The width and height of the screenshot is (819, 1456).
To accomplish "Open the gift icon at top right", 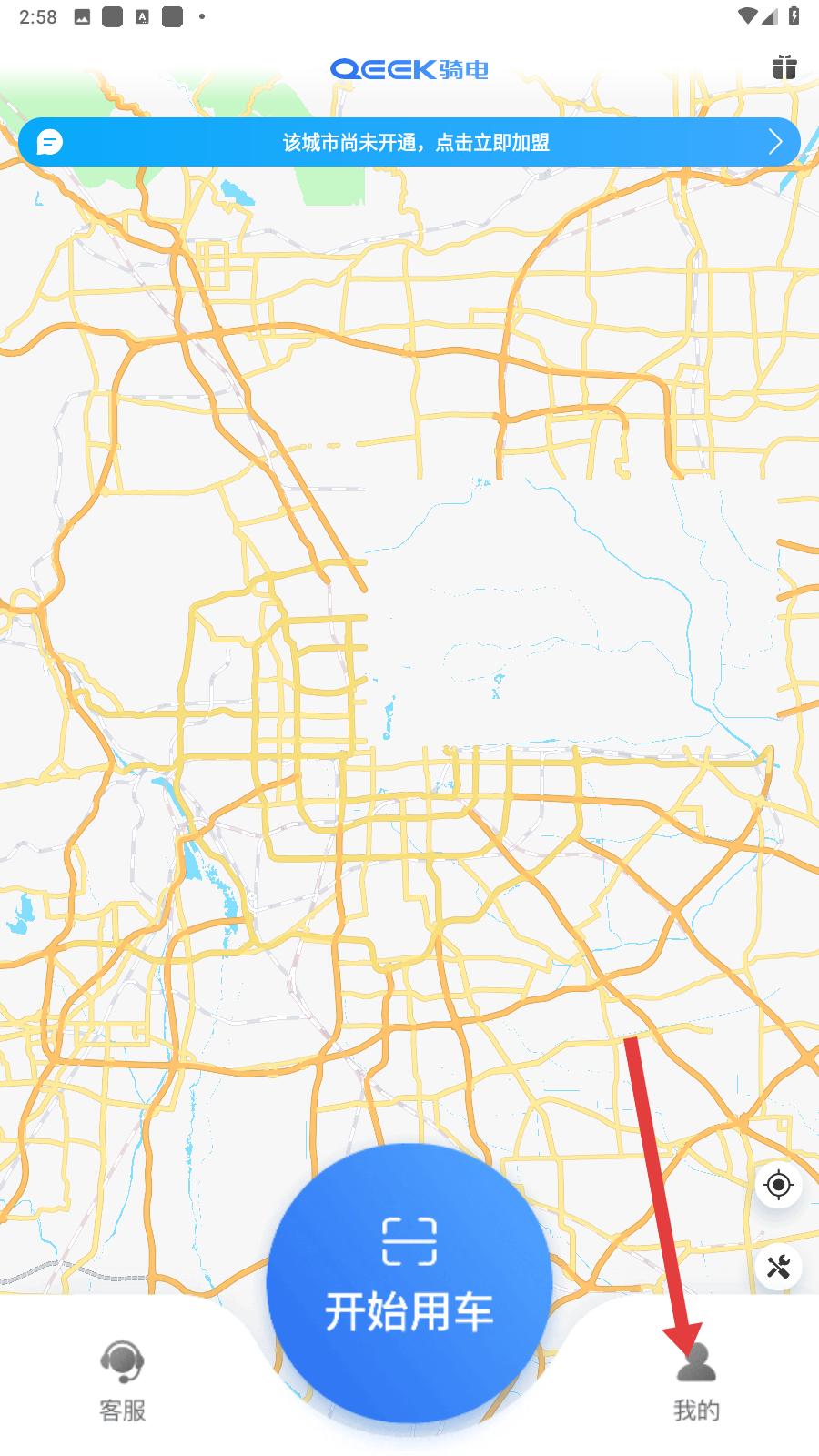I will click(784, 67).
